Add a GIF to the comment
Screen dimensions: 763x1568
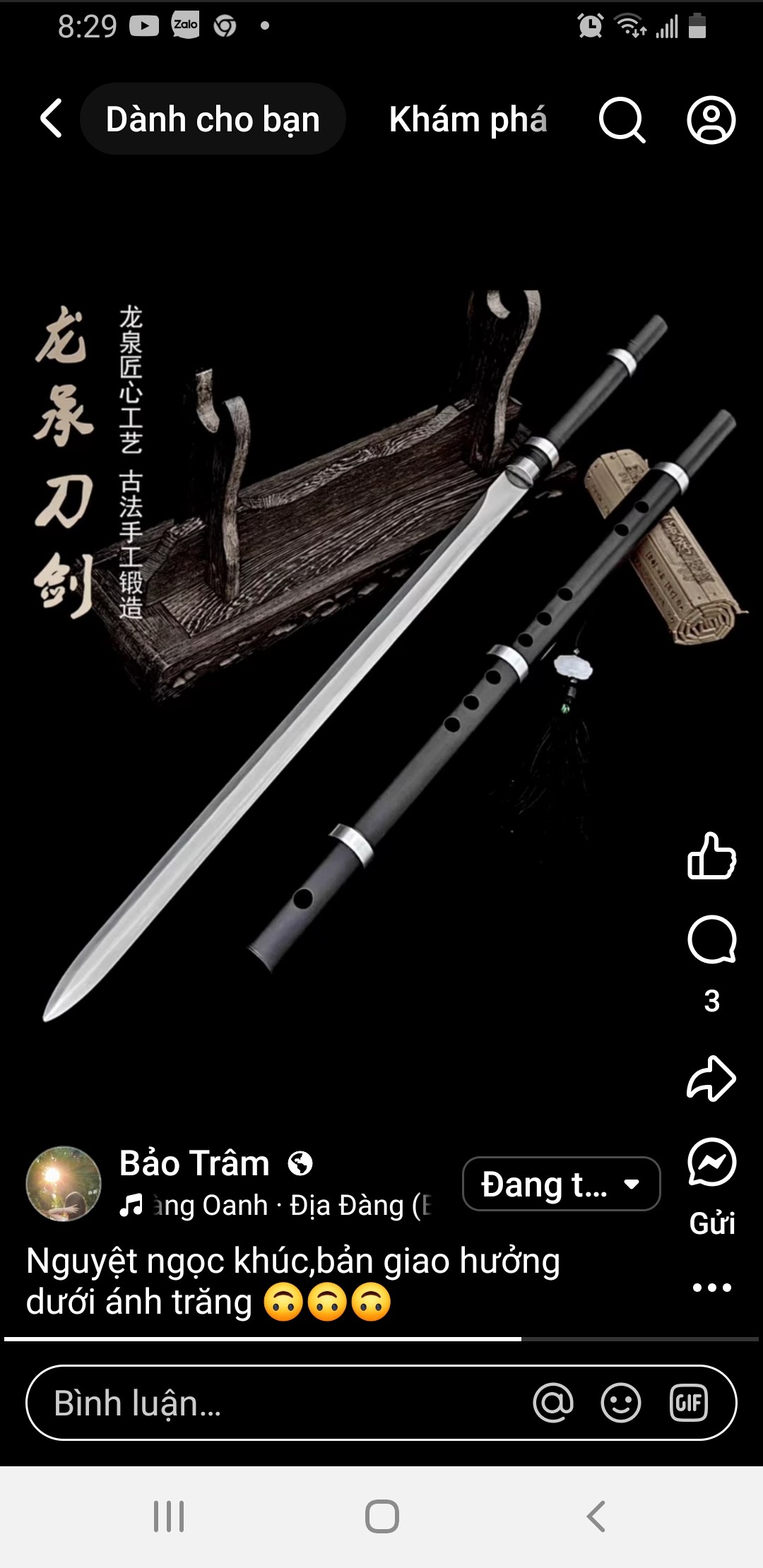pyautogui.click(x=688, y=1403)
